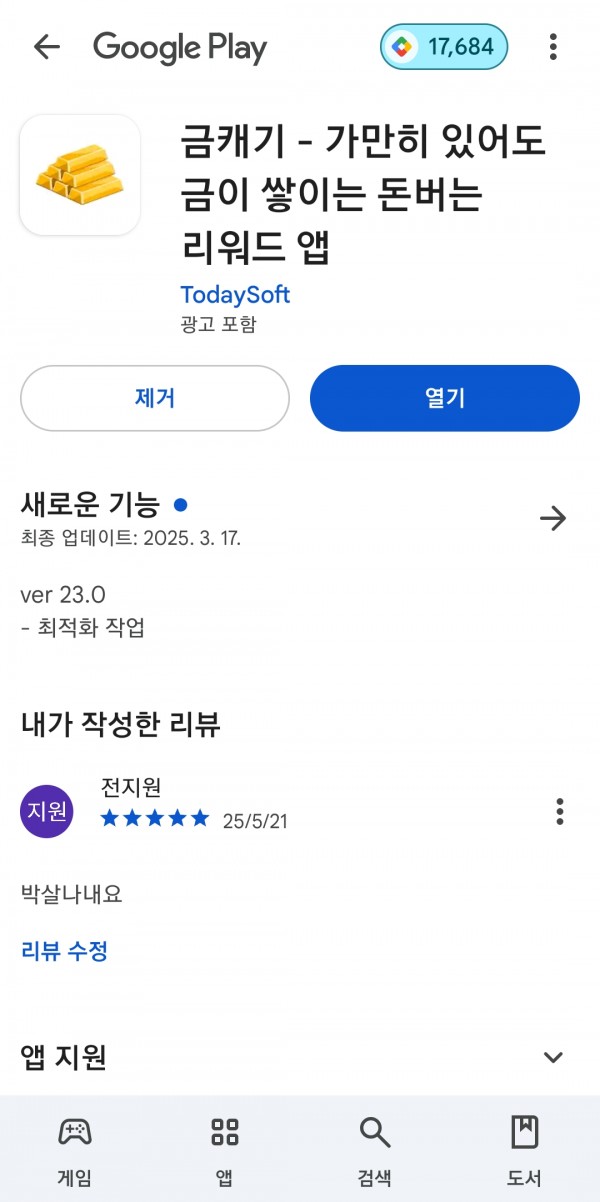Image resolution: width=600 pixels, height=1202 pixels.
Task: Switch to the 검색 tab
Action: [375, 1150]
